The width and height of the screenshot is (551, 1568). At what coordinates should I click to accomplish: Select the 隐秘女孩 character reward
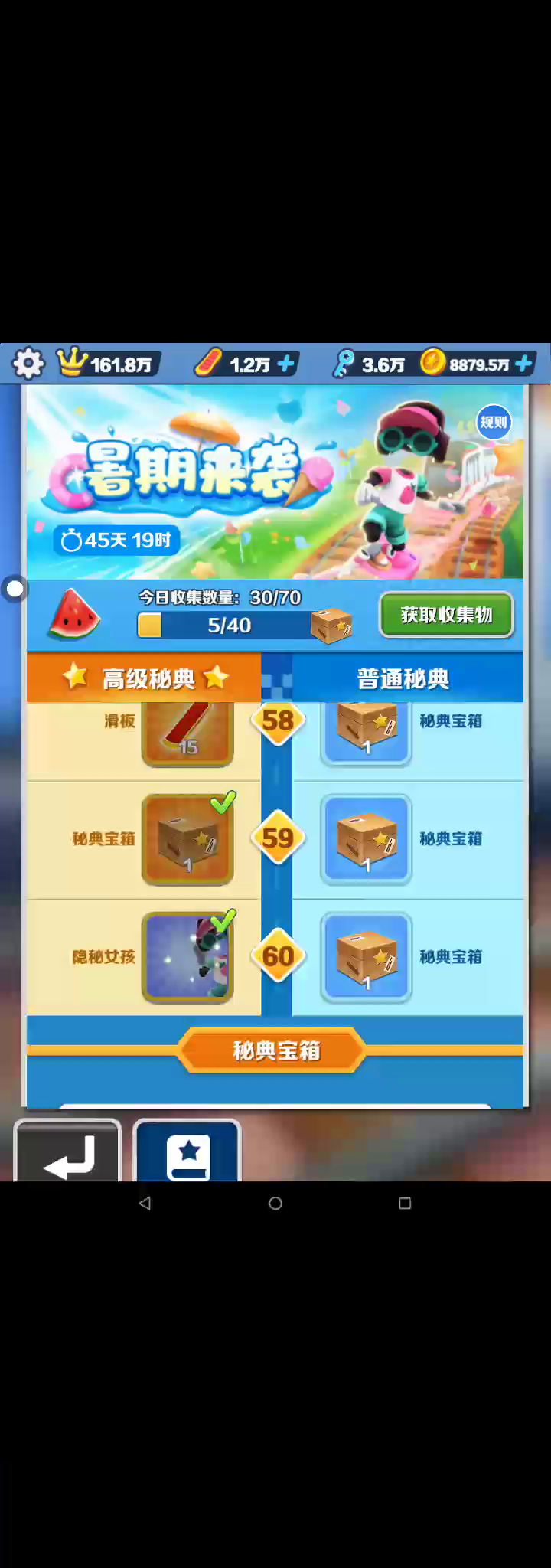point(187,957)
